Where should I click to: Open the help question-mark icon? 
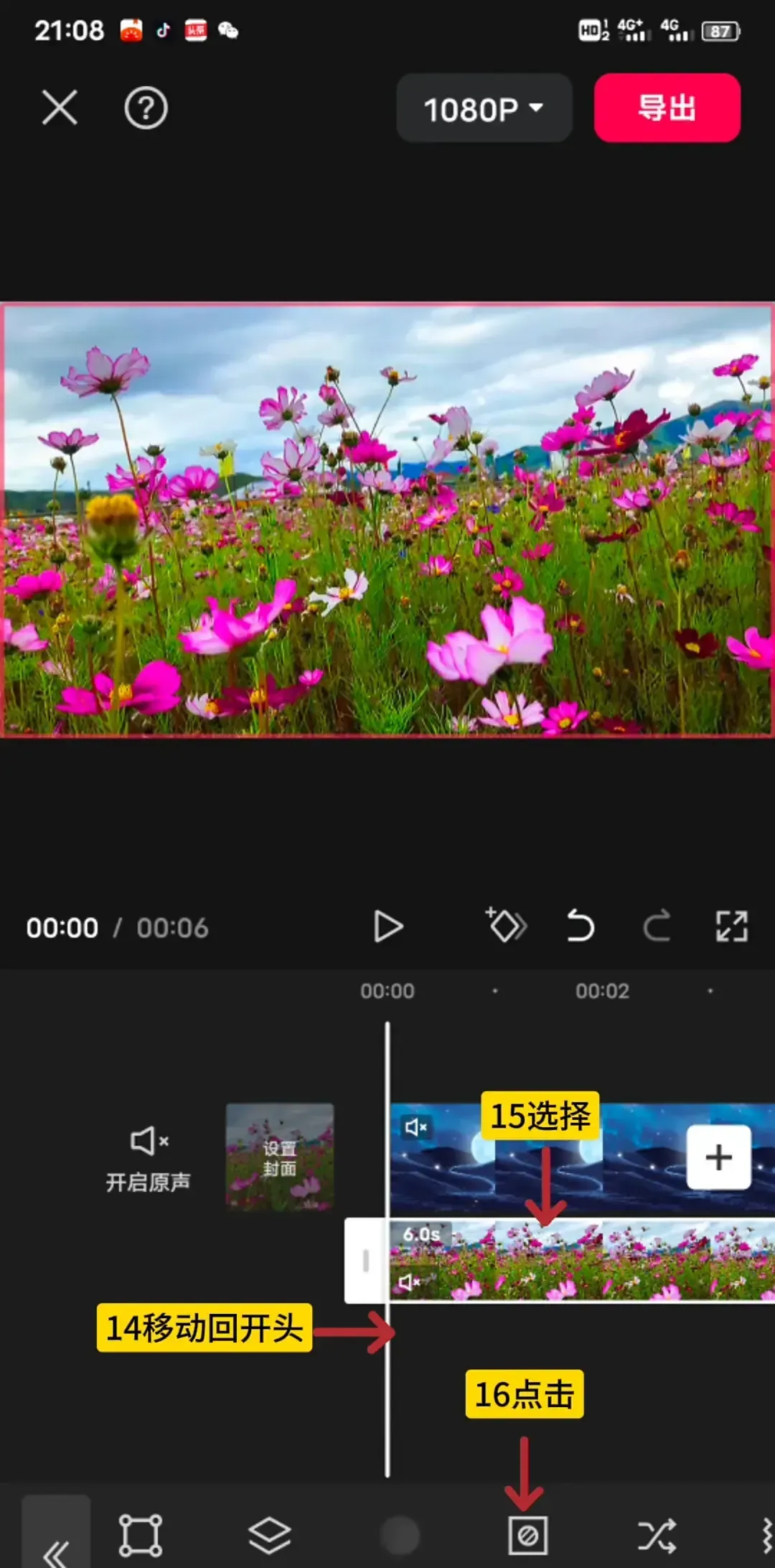click(x=146, y=108)
